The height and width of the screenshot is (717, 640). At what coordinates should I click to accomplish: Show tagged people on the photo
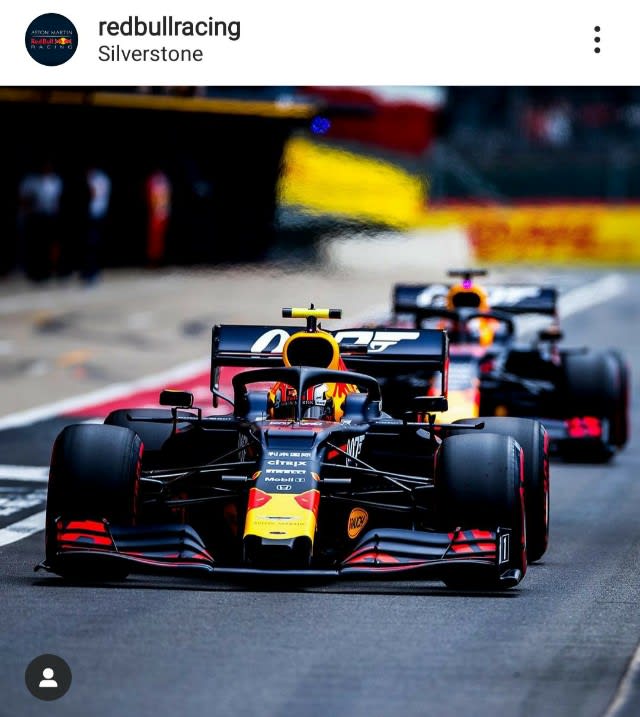click(x=48, y=677)
